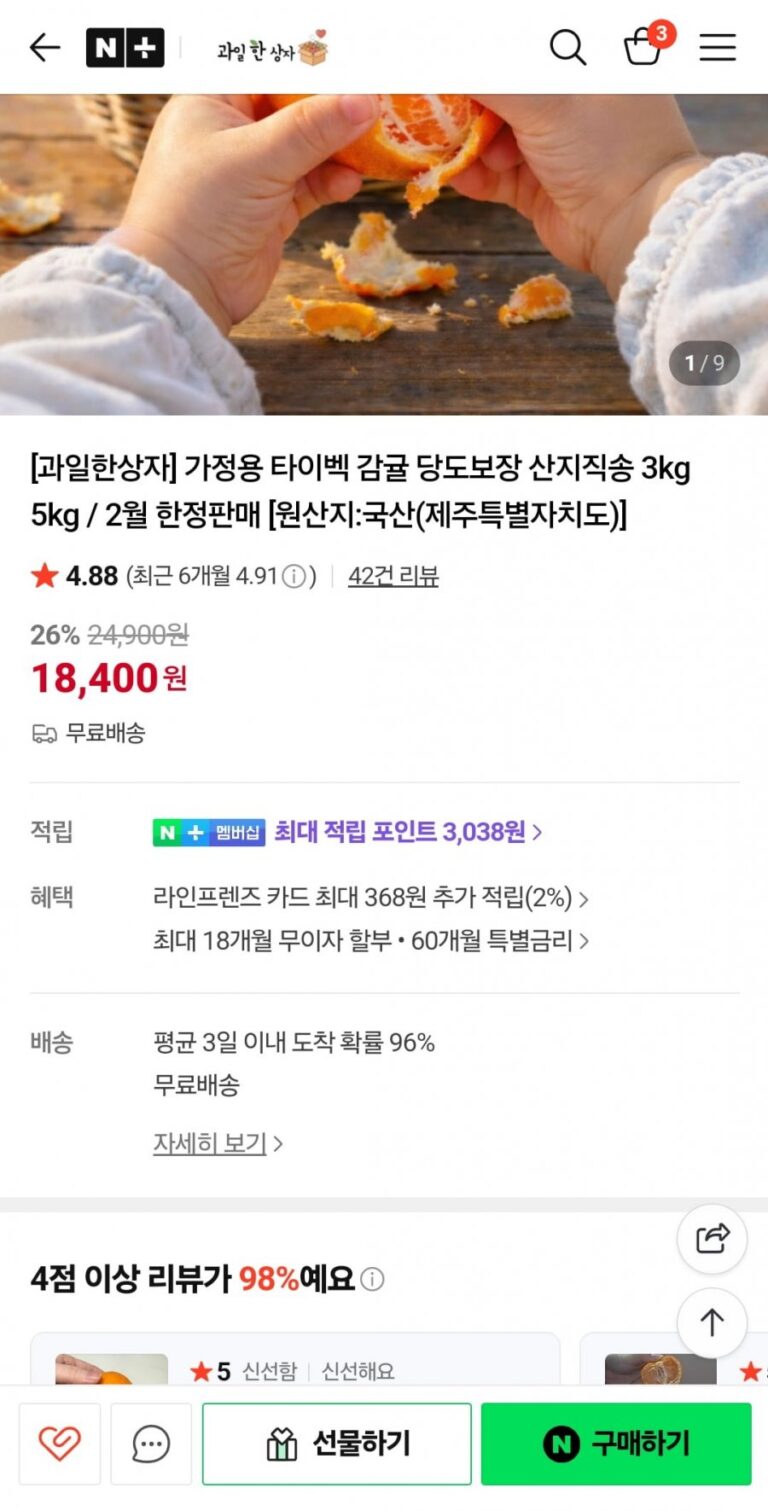The height and width of the screenshot is (1511, 768).
Task: Open 라인프렌즈 카드 추가 적립 benefit
Action: pos(370,898)
